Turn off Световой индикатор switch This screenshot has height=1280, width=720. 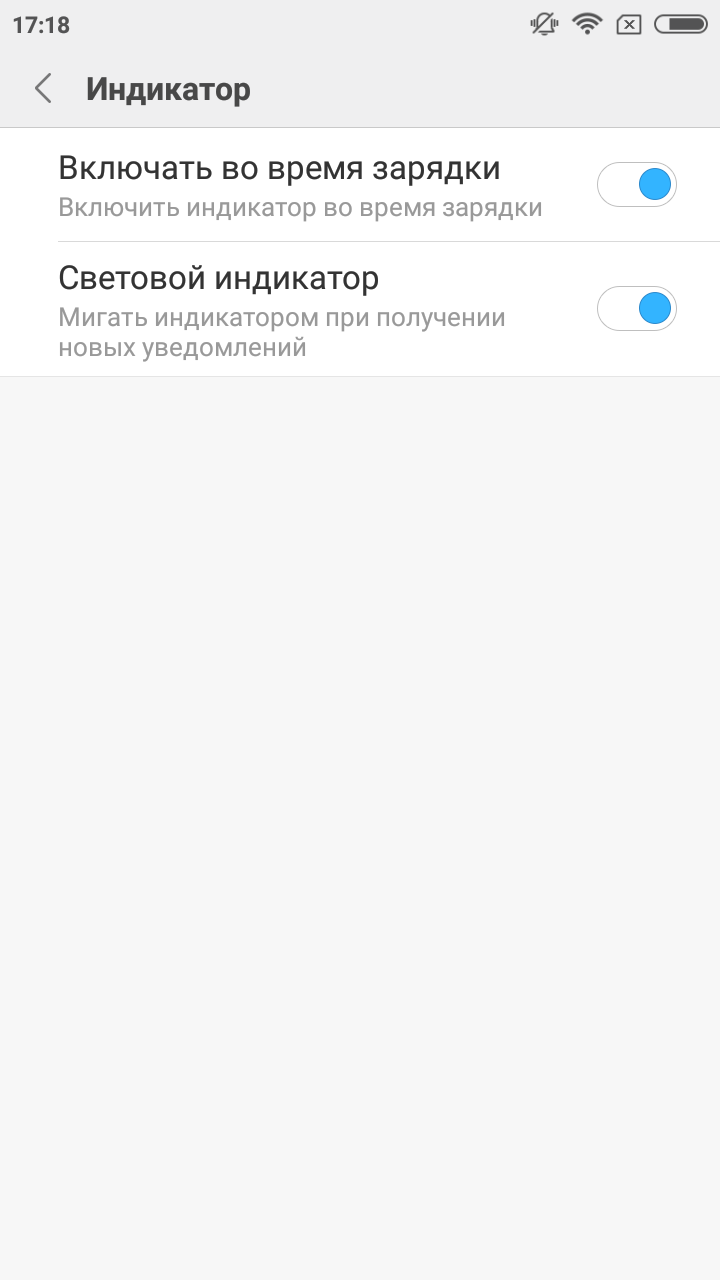[x=637, y=309]
